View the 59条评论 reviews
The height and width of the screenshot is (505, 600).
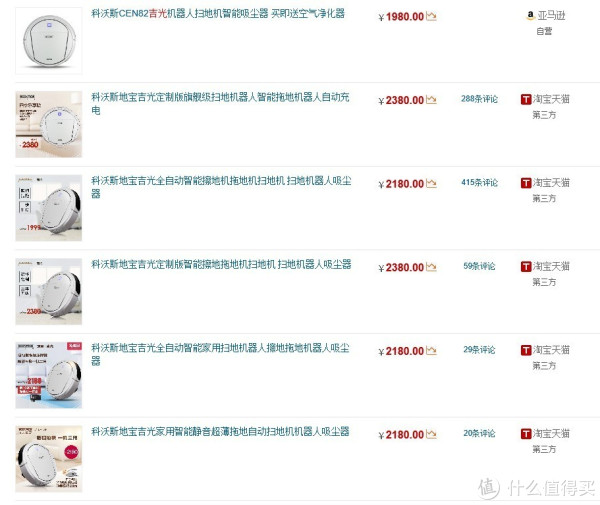click(479, 267)
